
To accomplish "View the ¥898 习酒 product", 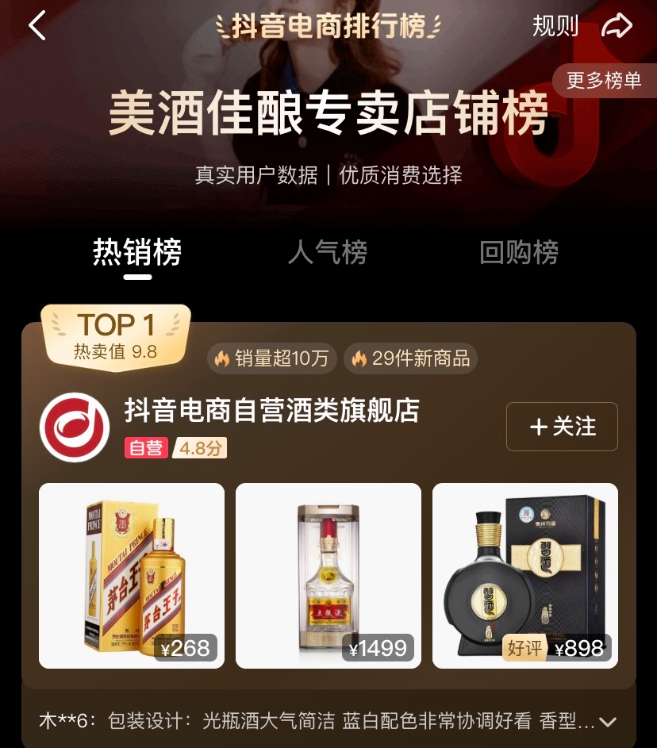I will (524, 575).
